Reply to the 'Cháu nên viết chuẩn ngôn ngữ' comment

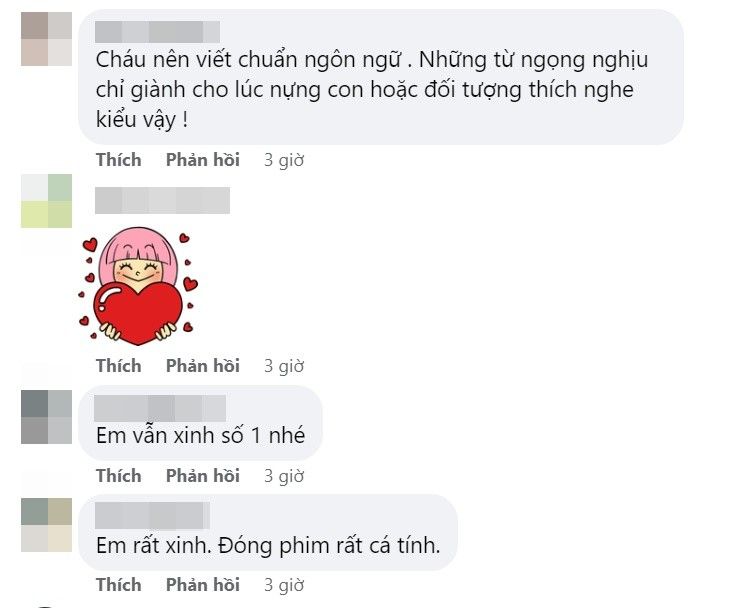(202, 160)
